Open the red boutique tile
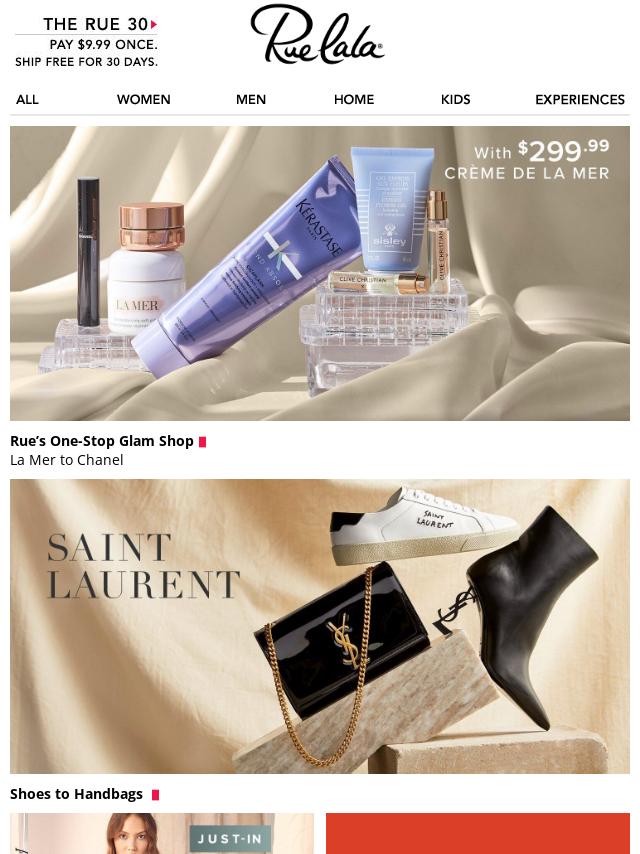The image size is (640, 854). point(477,834)
